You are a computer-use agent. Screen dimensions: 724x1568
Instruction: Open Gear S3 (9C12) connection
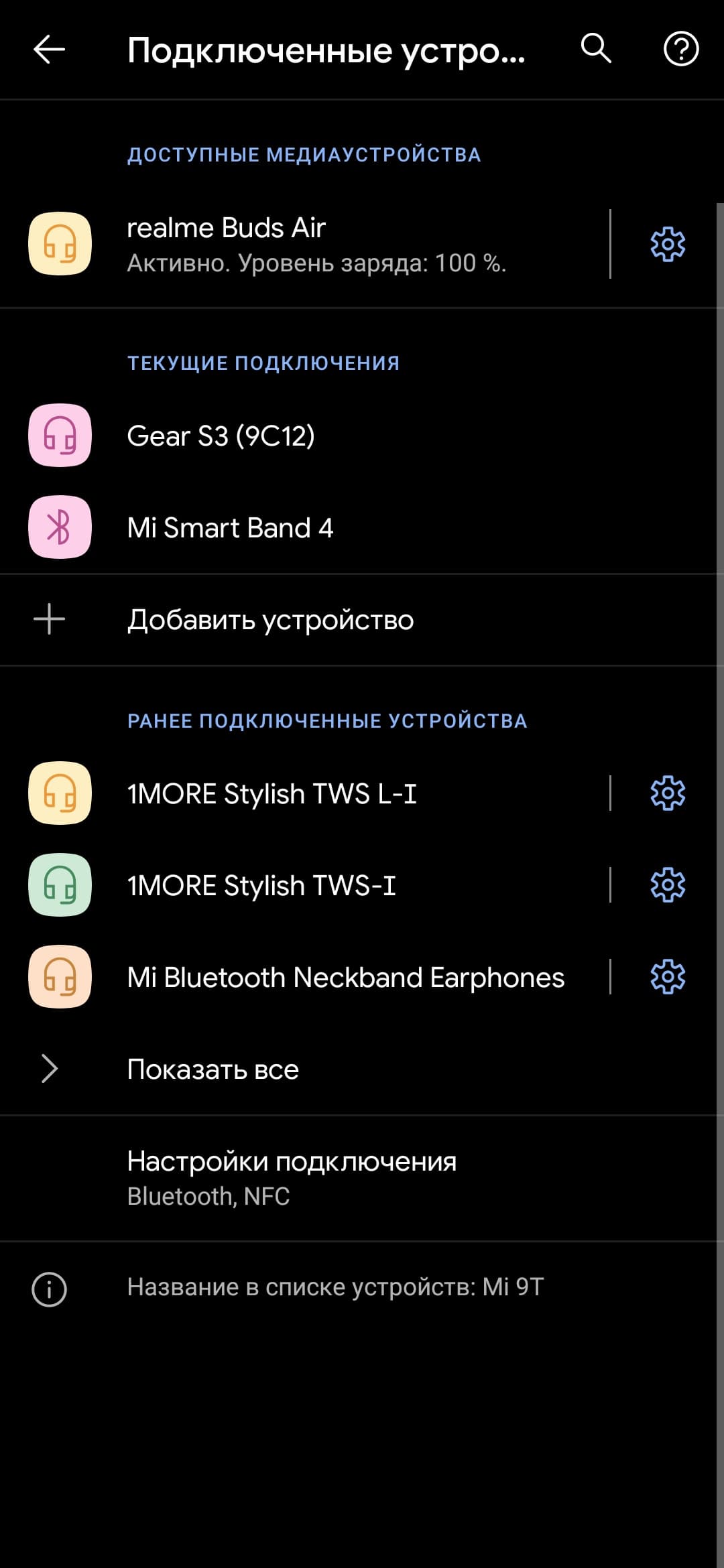point(221,436)
